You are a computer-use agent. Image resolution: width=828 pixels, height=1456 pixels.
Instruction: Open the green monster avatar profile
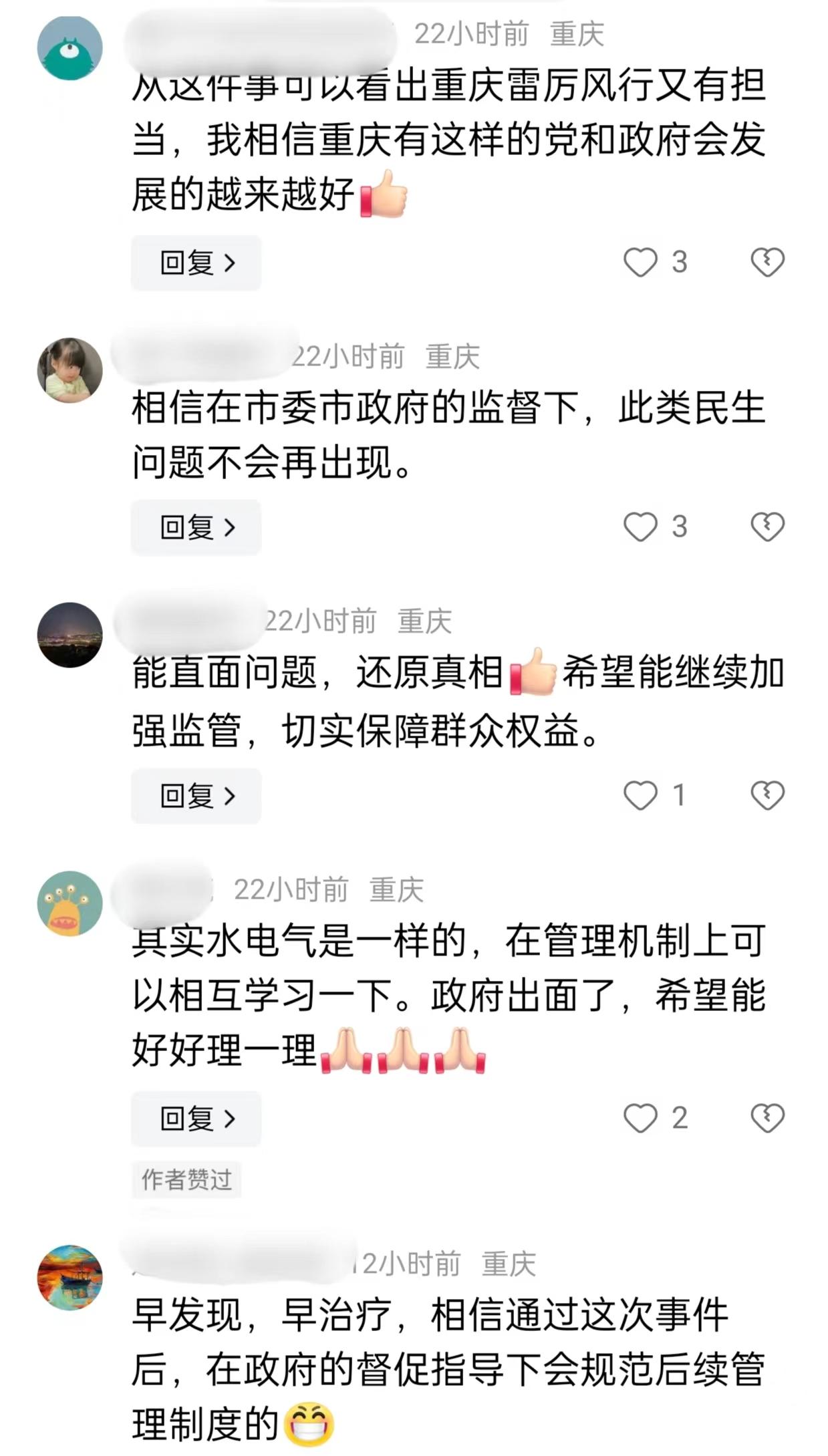pos(70,49)
